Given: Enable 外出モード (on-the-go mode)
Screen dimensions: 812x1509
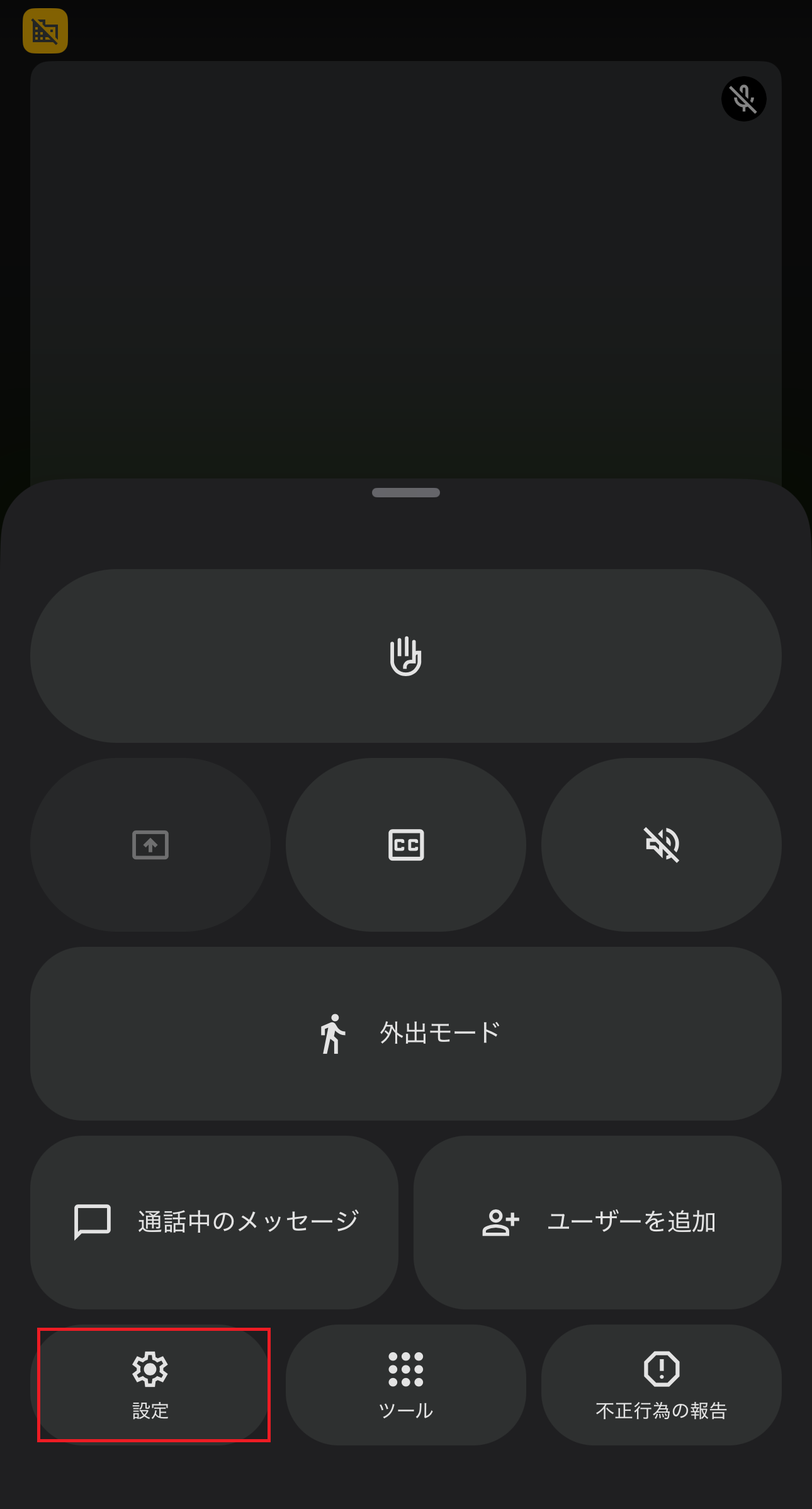Looking at the screenshot, I should 406,1034.
